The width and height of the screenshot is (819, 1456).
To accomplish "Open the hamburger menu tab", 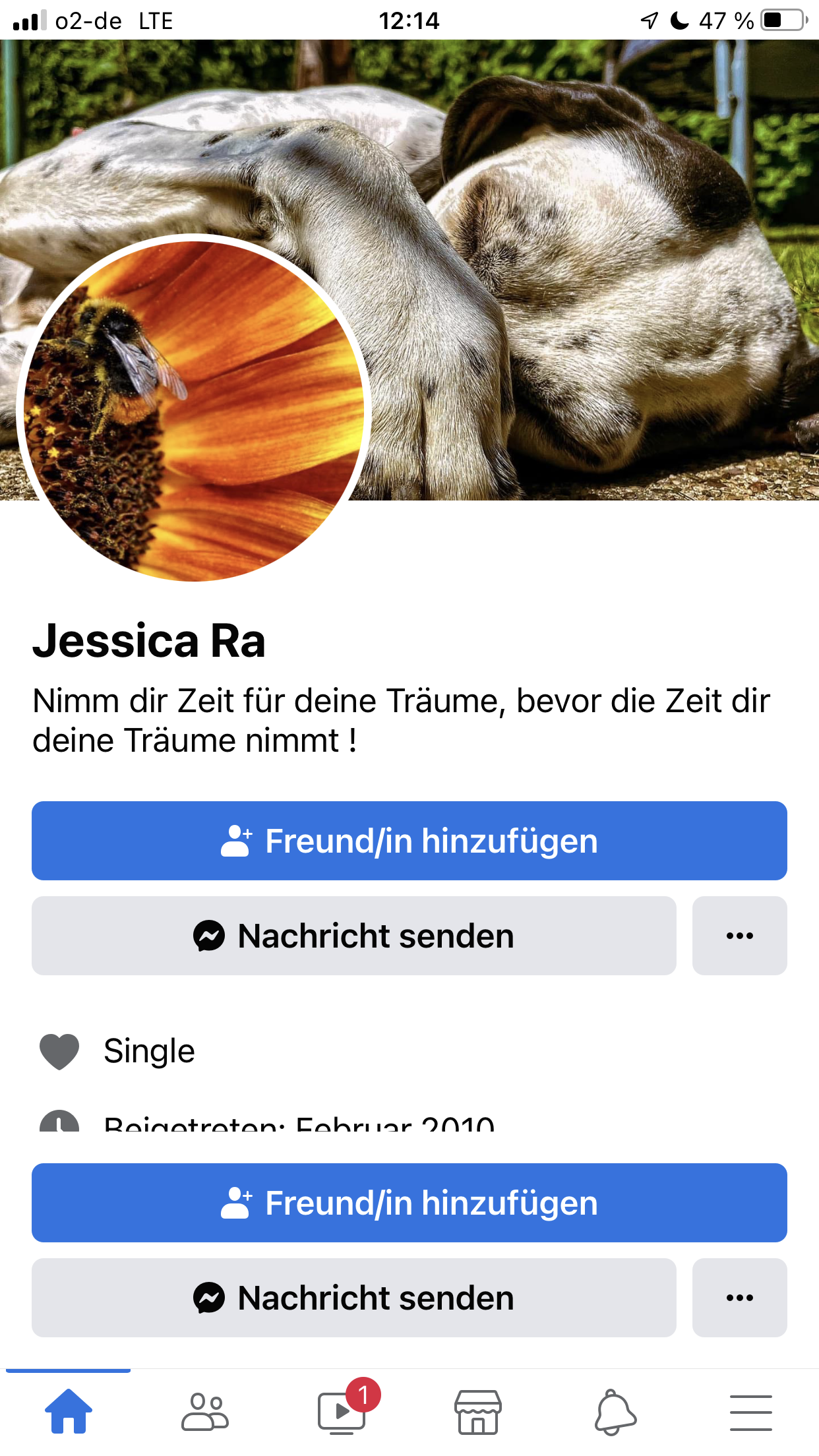I will tap(751, 1412).
